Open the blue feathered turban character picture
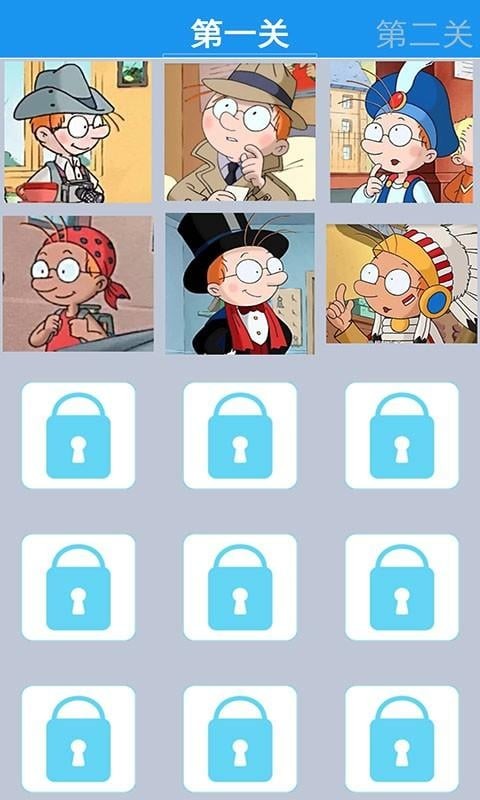Image resolution: width=480 pixels, height=800 pixels. tap(401, 132)
